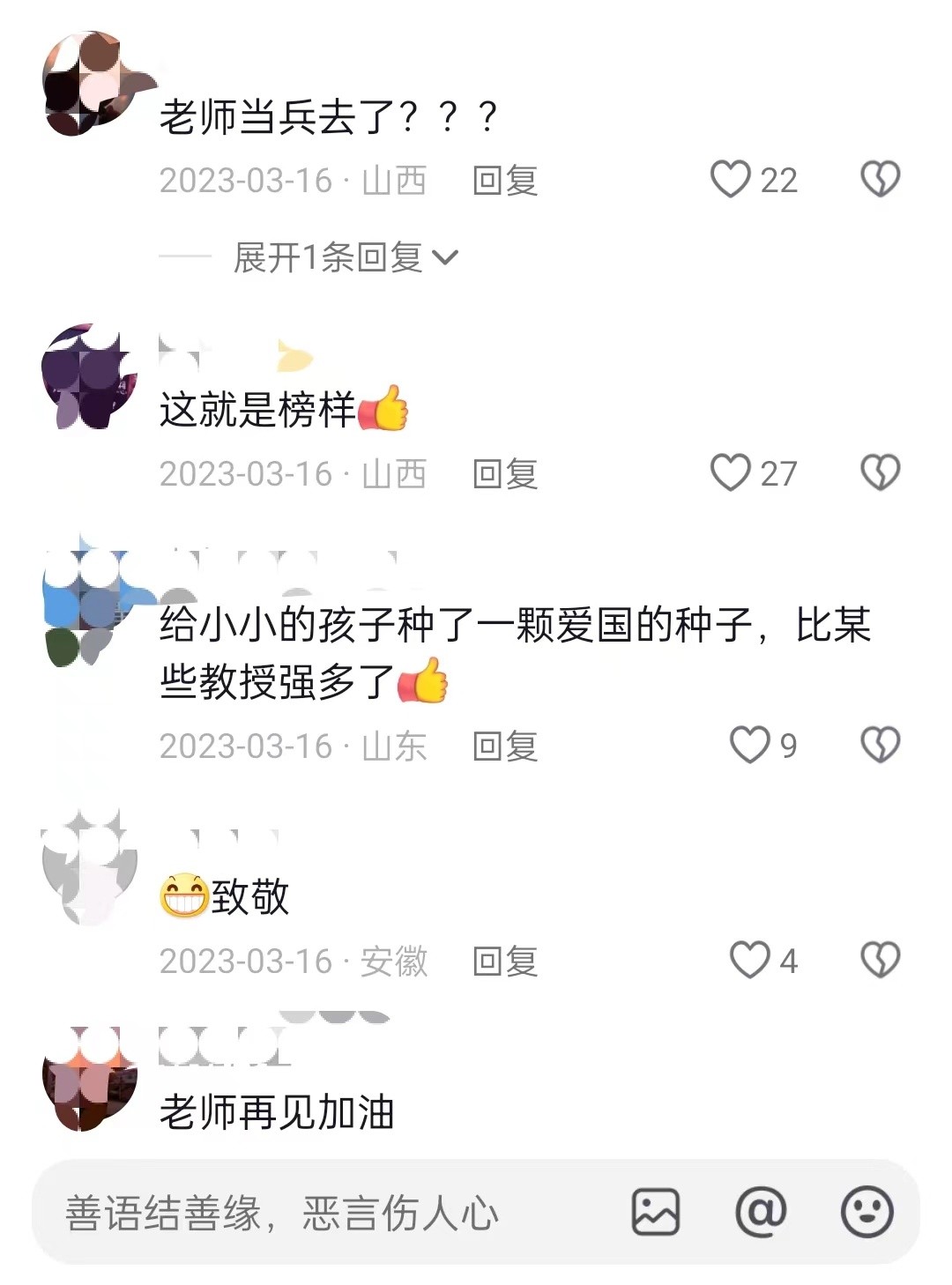Open the emoji picker
Viewport: 952px width, 1285px height.
point(867,1212)
